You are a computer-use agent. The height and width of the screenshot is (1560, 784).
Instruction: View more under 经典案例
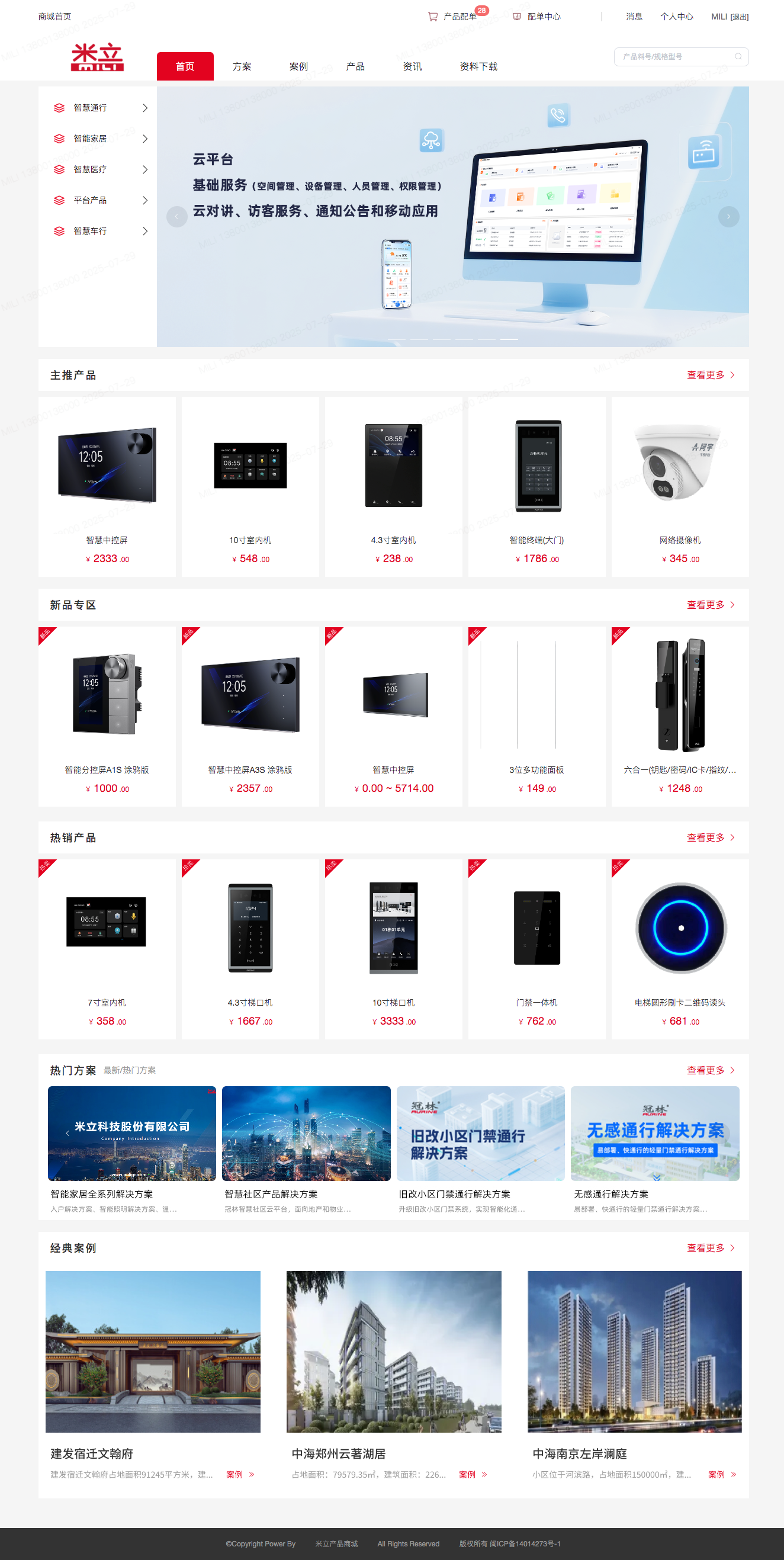tap(710, 1248)
